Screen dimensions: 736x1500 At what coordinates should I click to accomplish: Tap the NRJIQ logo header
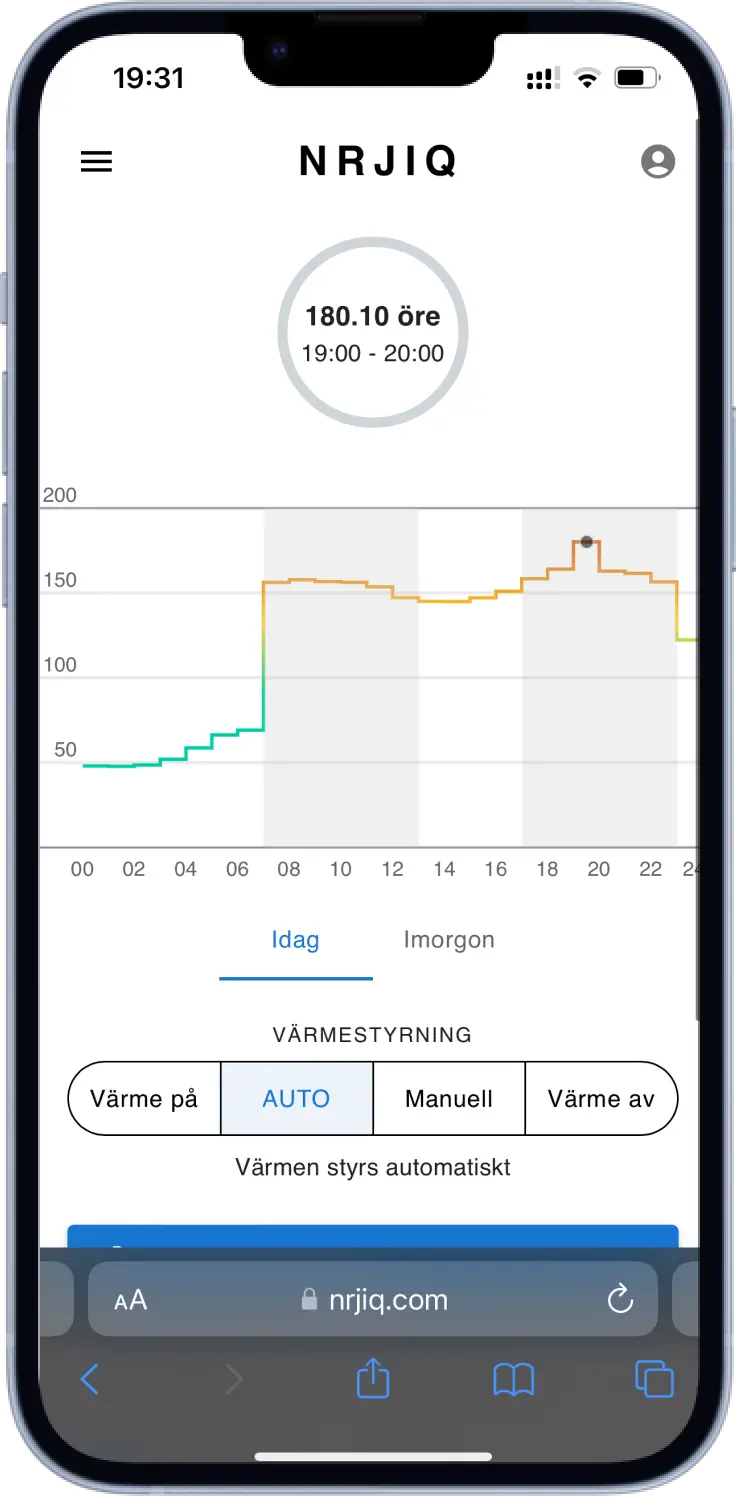pos(377,160)
